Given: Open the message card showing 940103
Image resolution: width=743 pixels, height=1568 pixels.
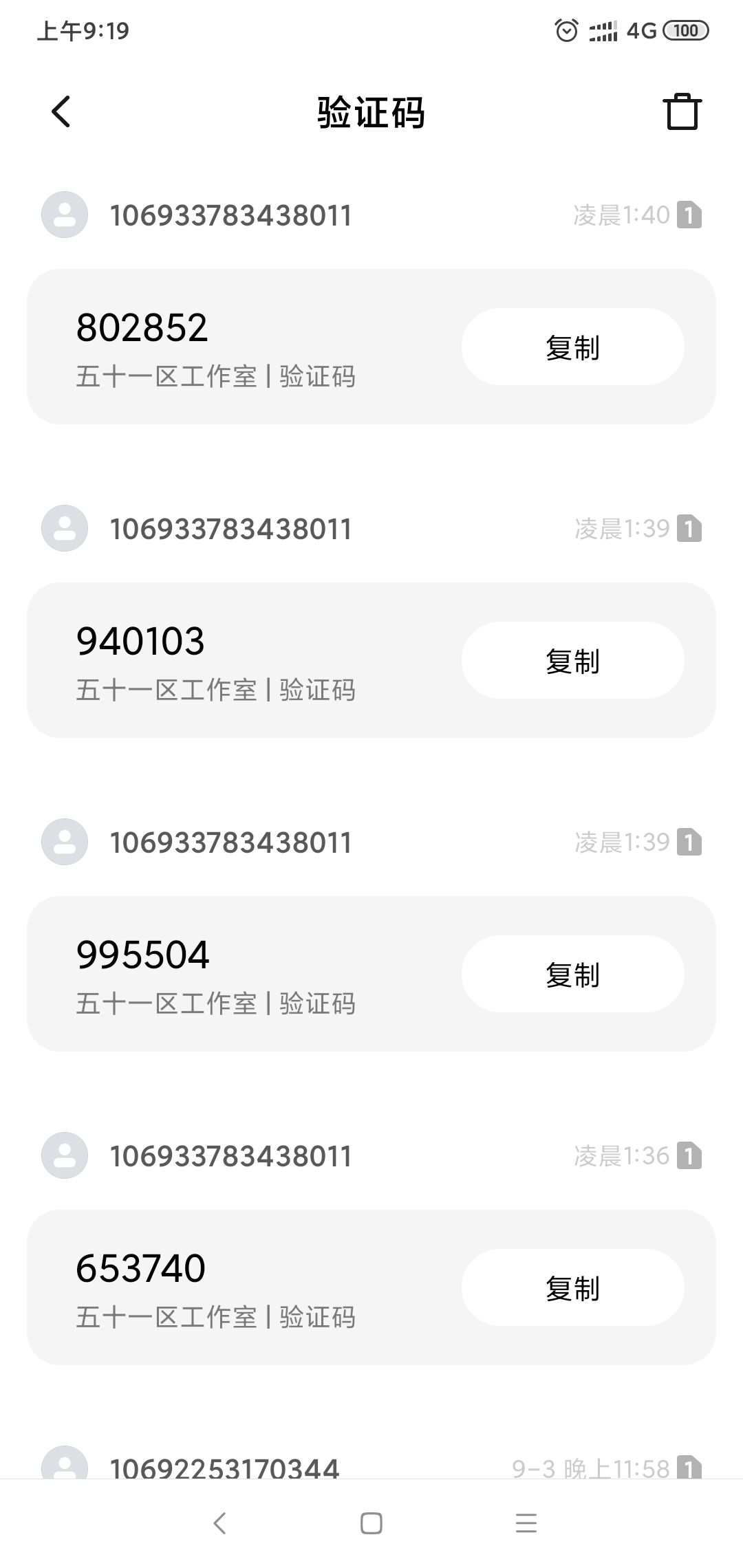Looking at the screenshot, I should click(241, 661).
